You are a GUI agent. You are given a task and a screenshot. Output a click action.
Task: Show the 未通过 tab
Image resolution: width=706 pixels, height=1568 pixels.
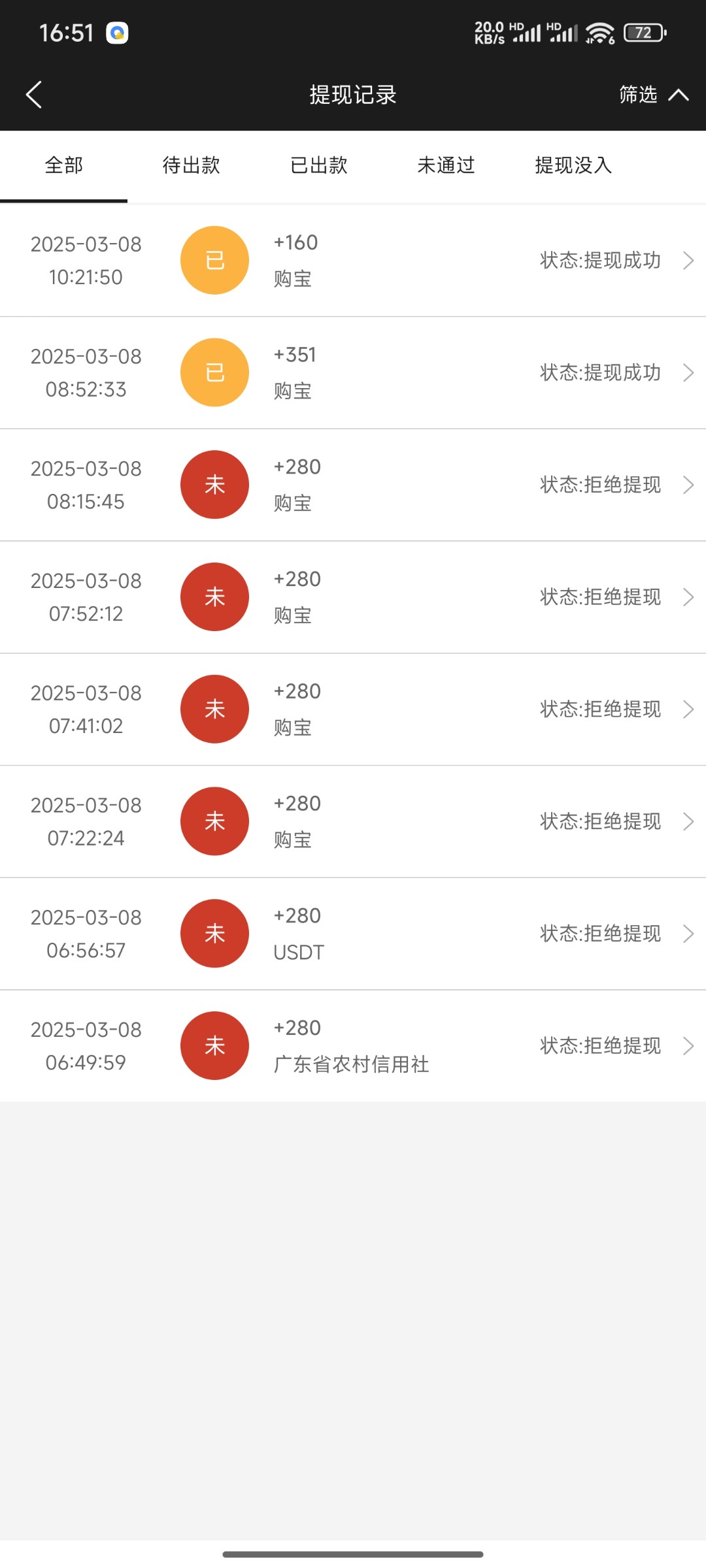point(446,165)
